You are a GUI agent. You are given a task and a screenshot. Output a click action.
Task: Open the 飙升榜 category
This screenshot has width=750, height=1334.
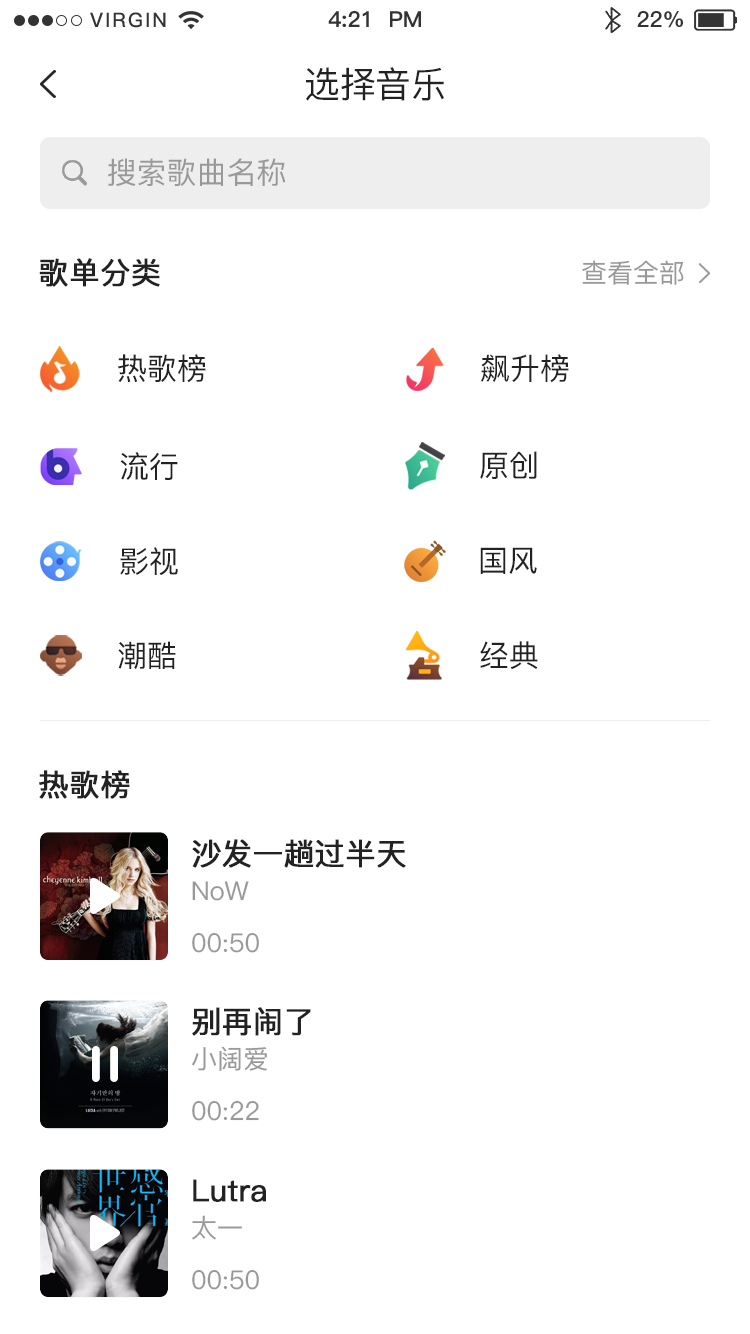488,369
